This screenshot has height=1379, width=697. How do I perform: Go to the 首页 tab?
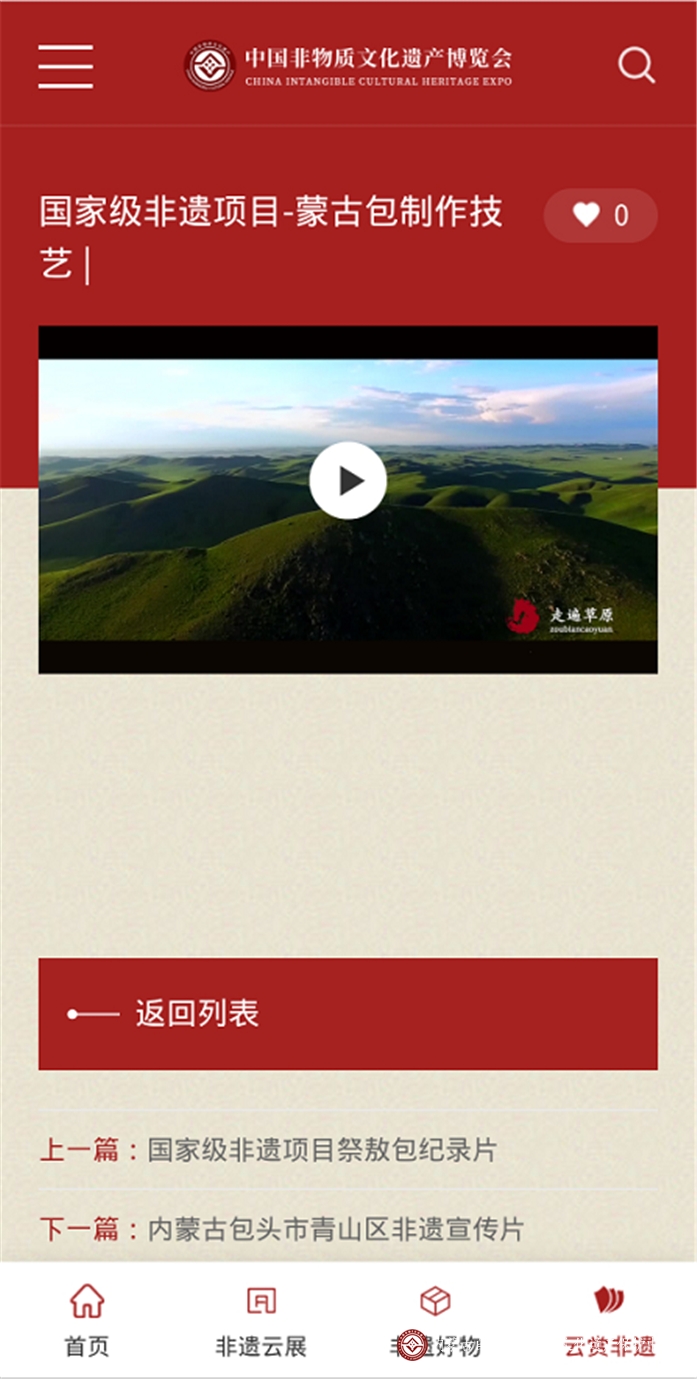(87, 1320)
